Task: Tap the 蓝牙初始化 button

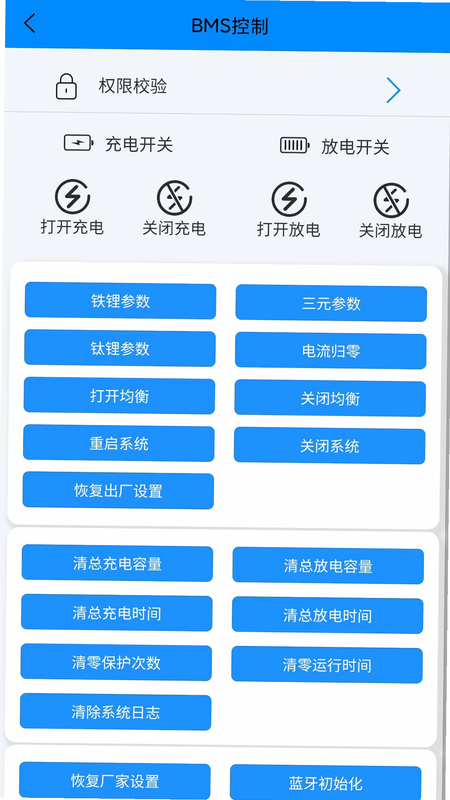Action: point(326,783)
